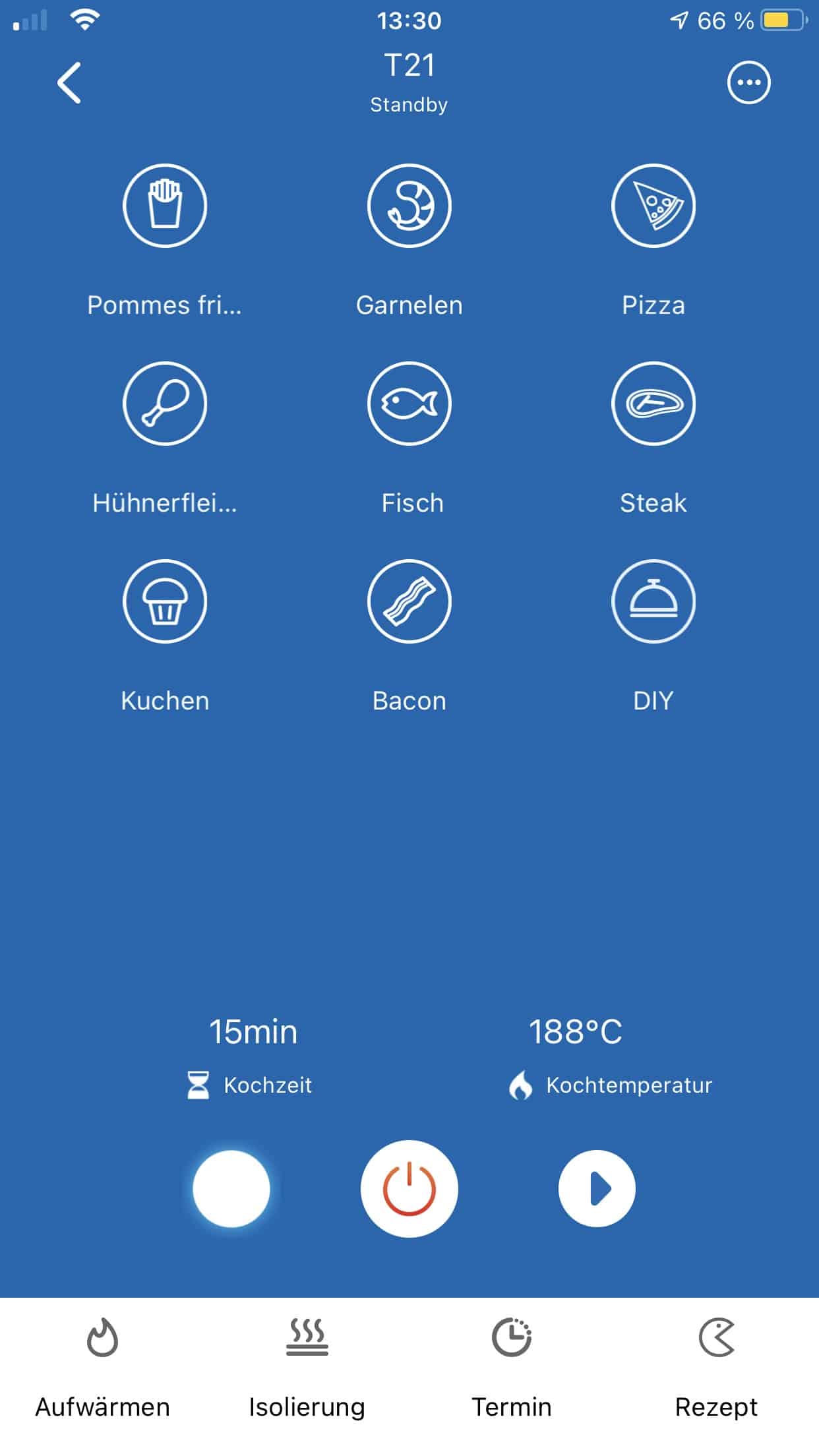Start cooking with the play button
Image resolution: width=819 pixels, height=1456 pixels.
pos(597,1189)
